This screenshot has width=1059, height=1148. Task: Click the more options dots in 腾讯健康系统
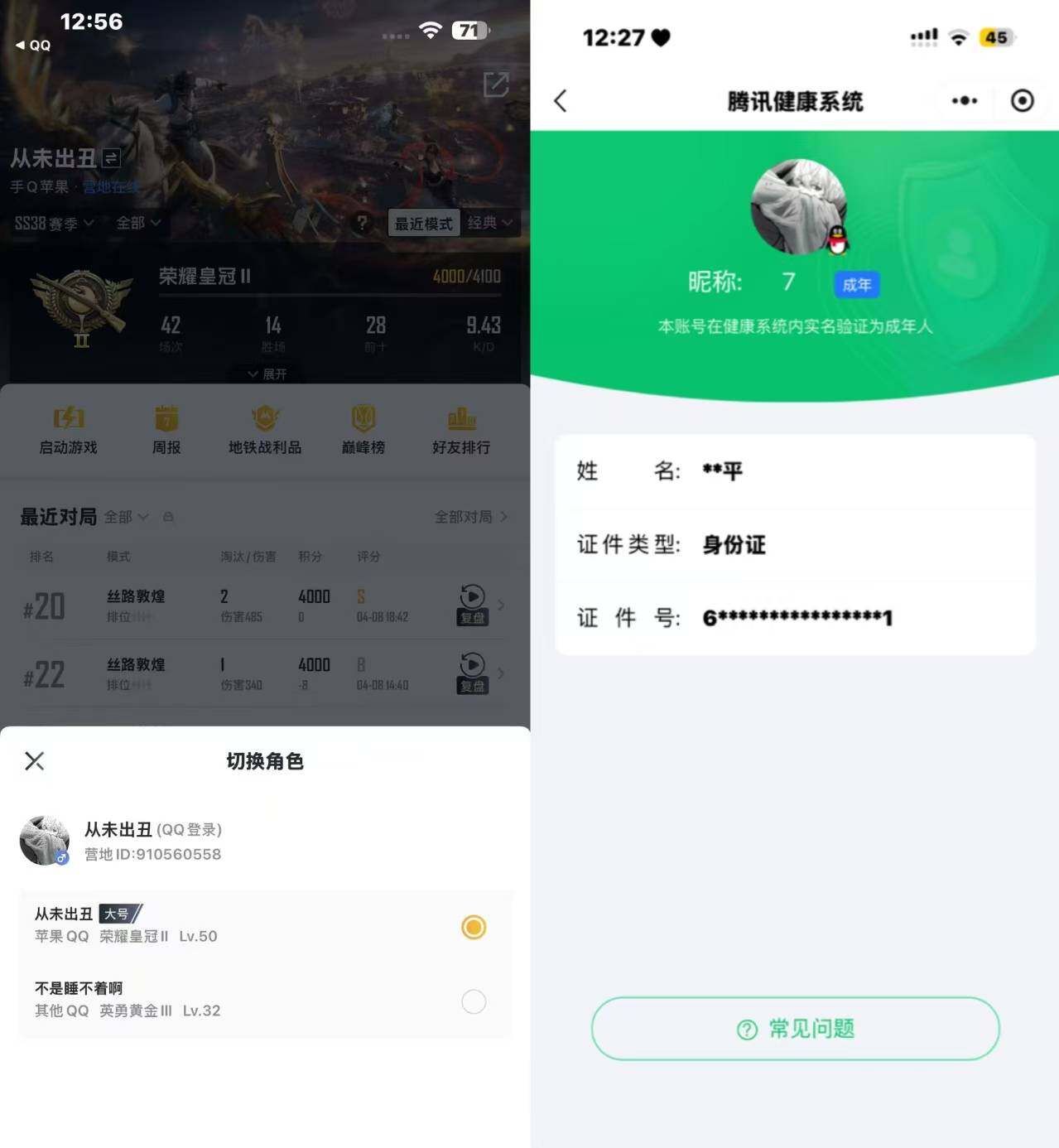click(964, 100)
